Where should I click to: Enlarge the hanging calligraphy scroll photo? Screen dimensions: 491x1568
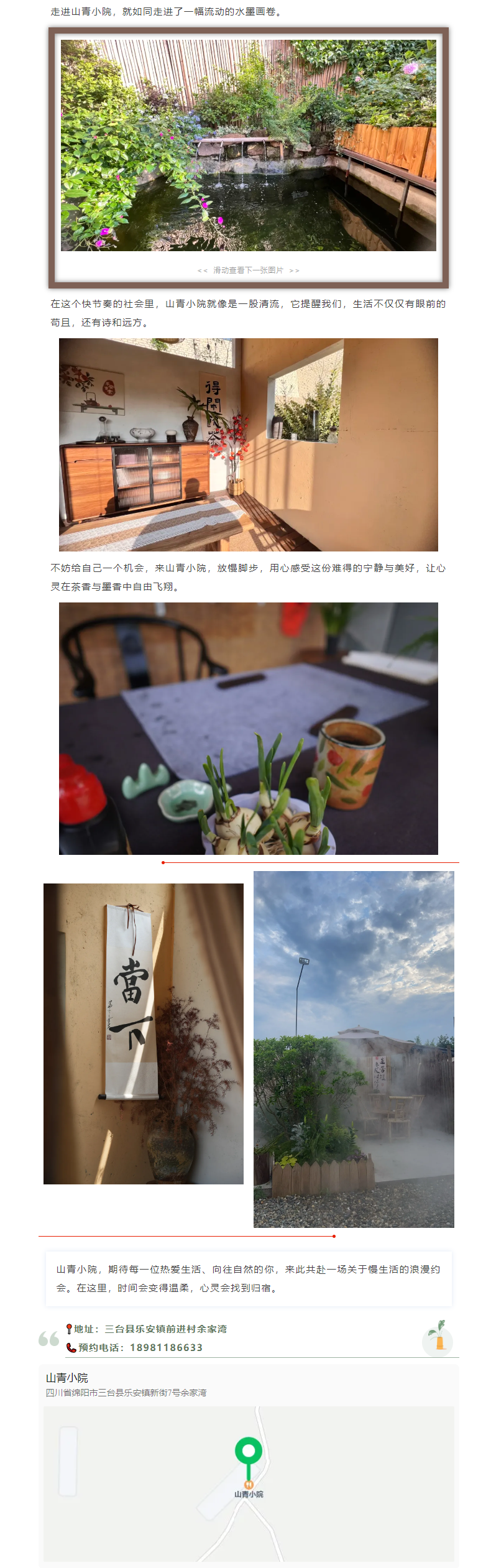(x=143, y=1033)
